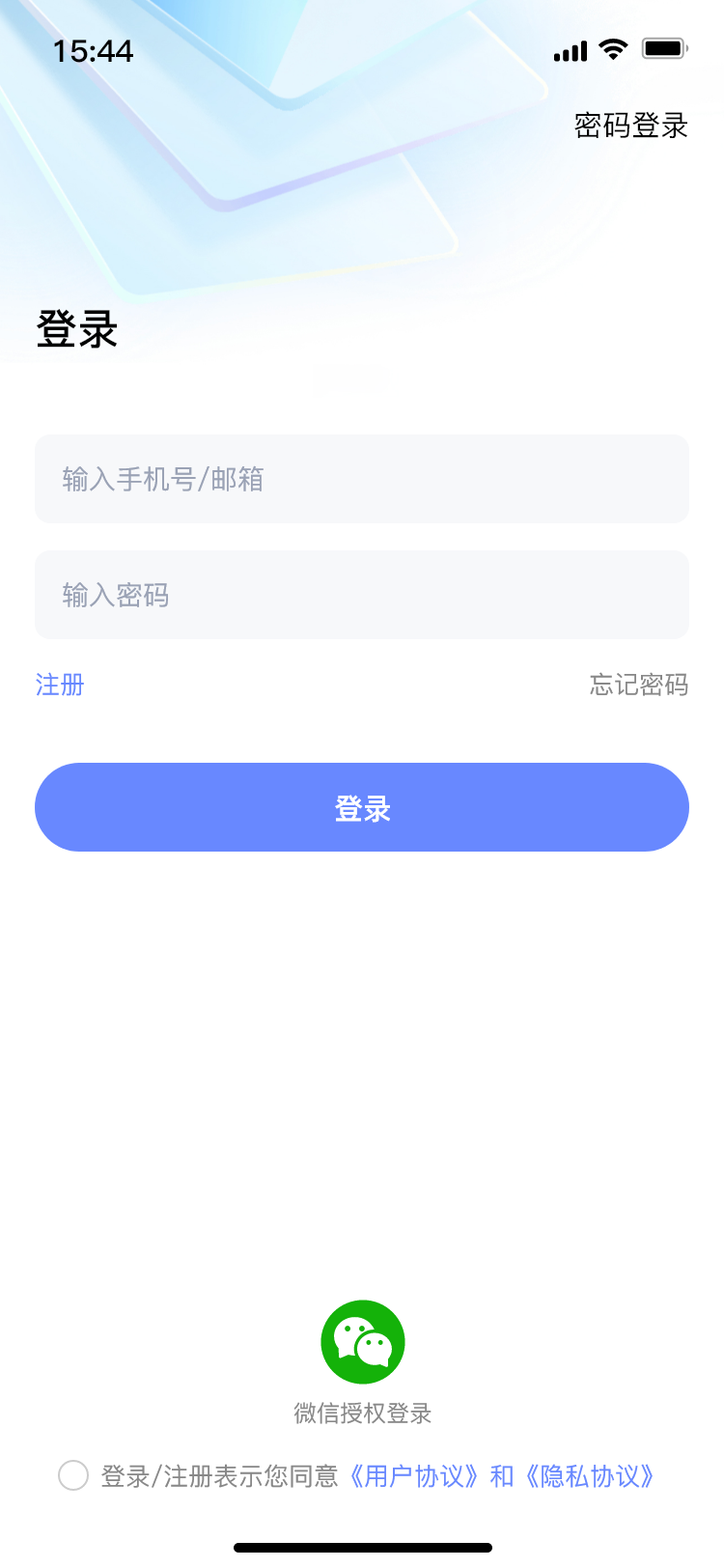Viewport: 724px width, 1568px height.
Task: Tap the 输入密码 password input field
Action: (x=362, y=595)
